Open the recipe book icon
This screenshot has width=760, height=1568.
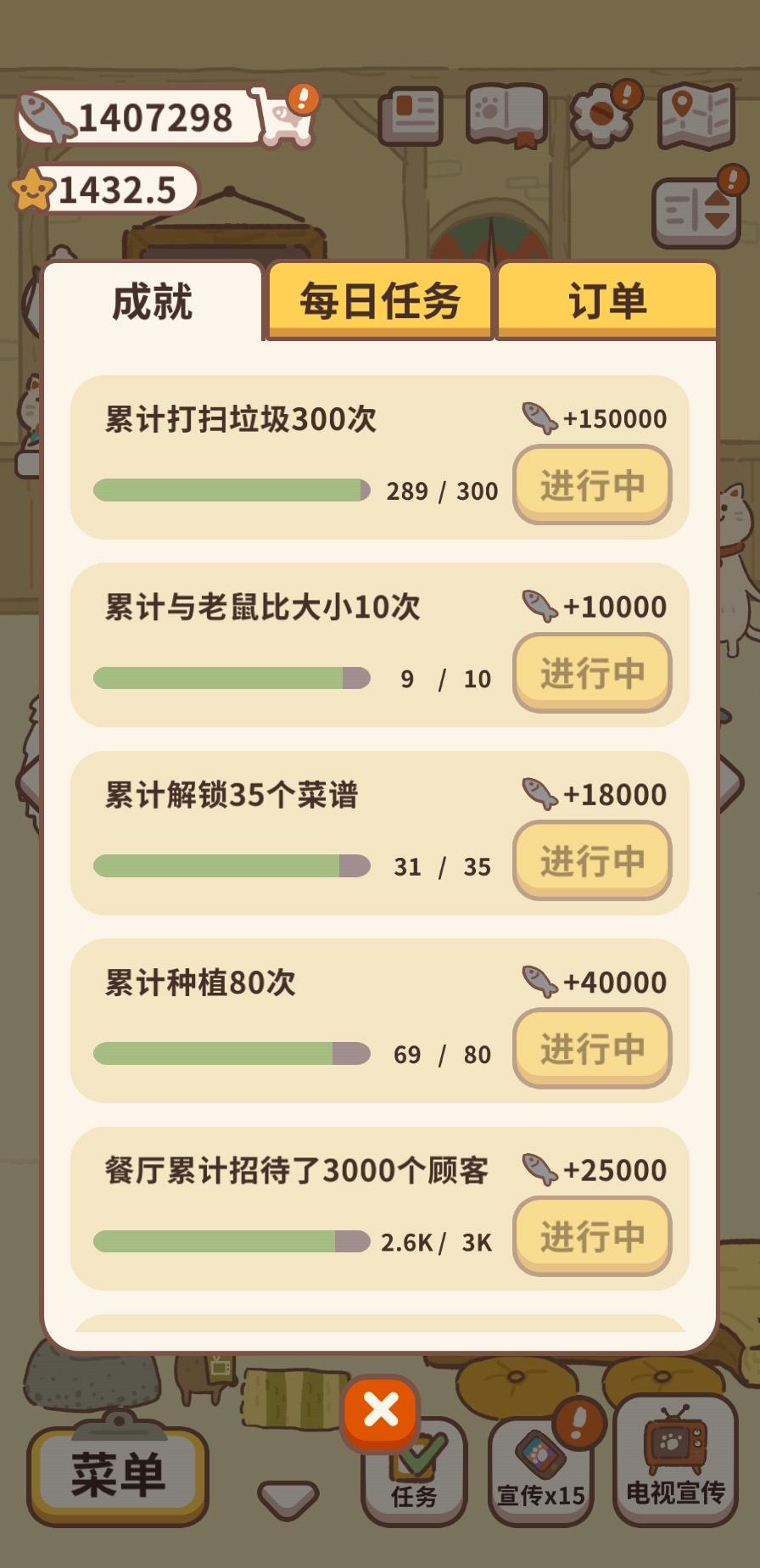pyautogui.click(x=507, y=116)
